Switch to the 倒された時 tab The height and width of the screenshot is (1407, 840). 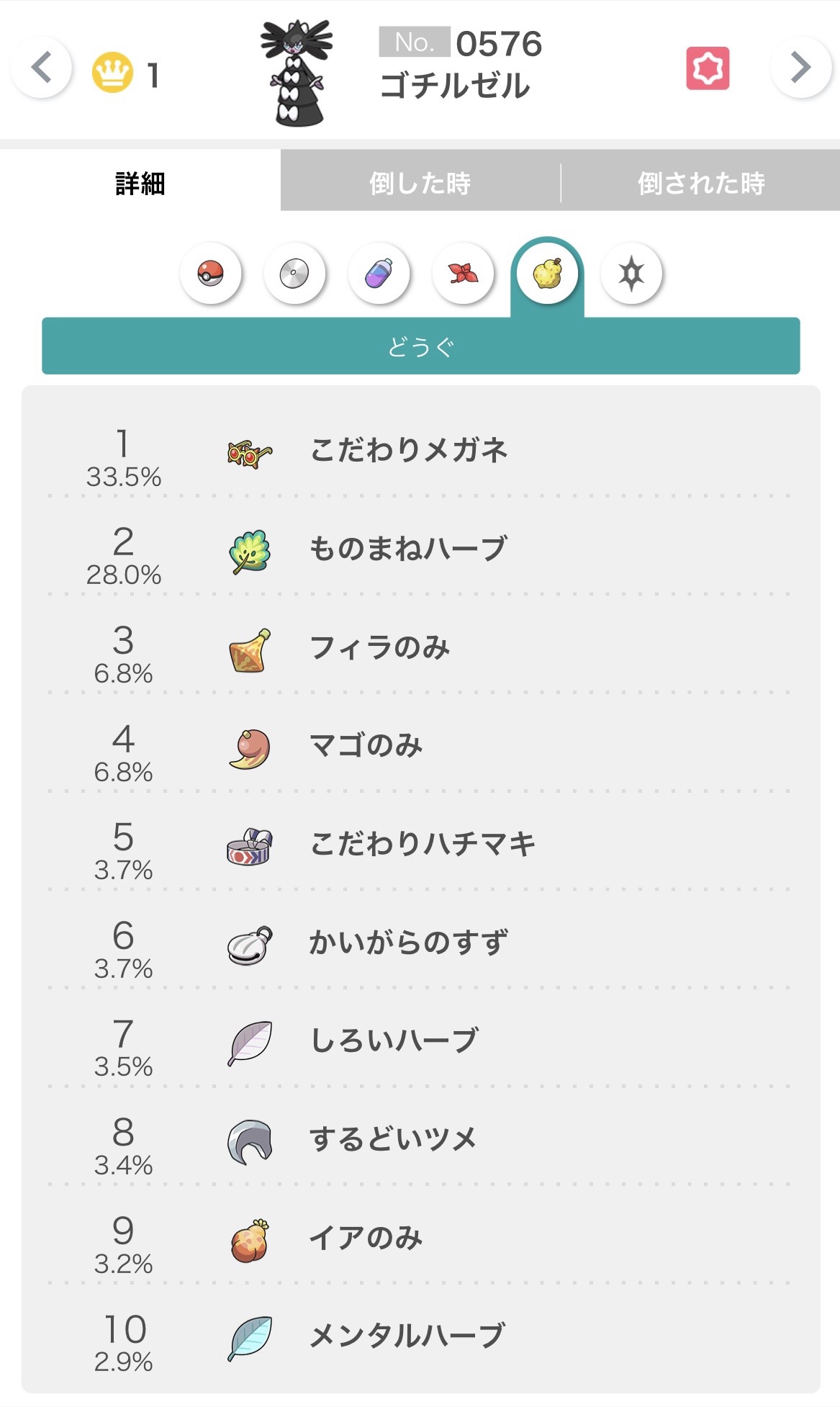(701, 183)
